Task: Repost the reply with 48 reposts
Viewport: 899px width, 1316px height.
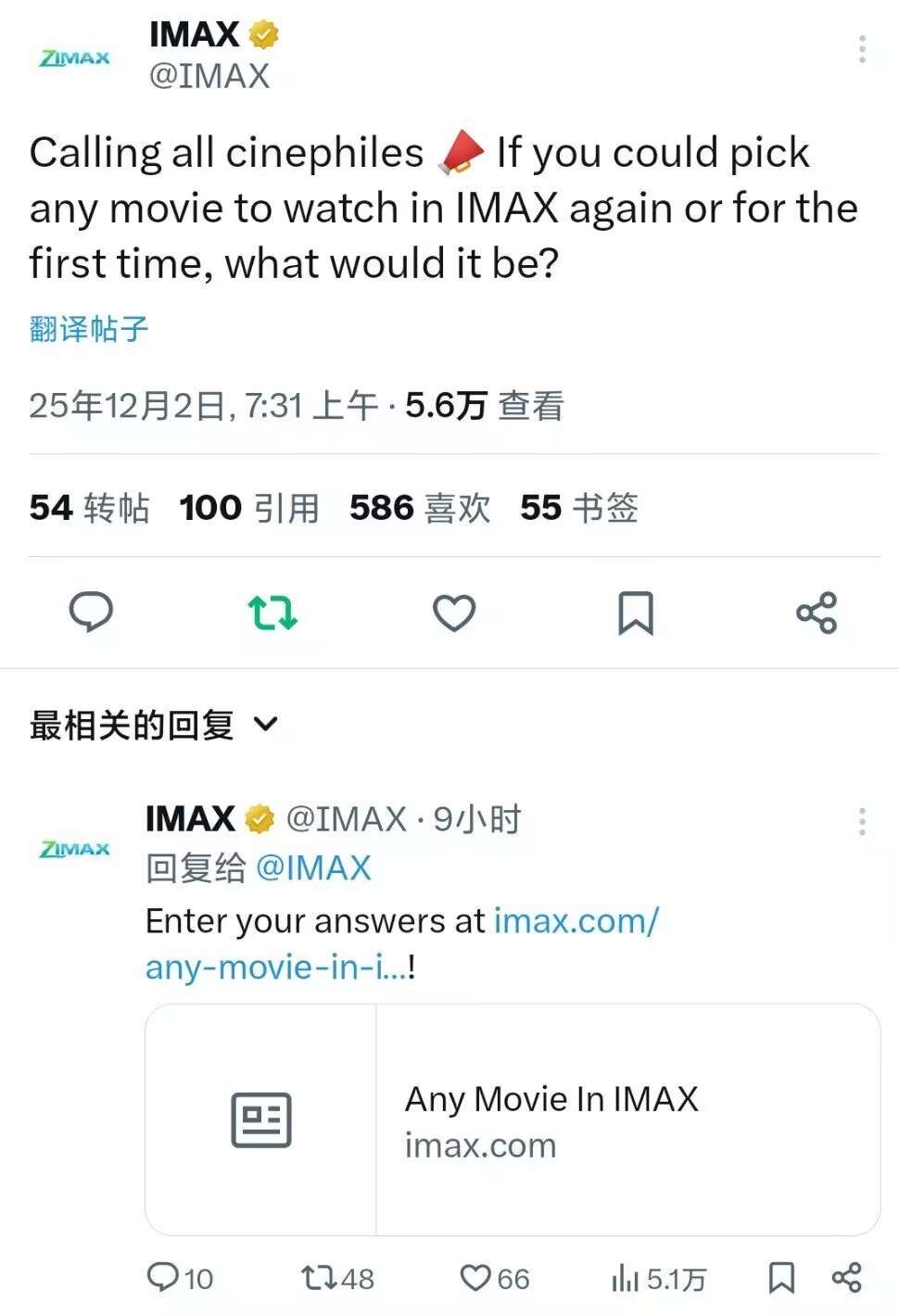Action: (x=337, y=1279)
